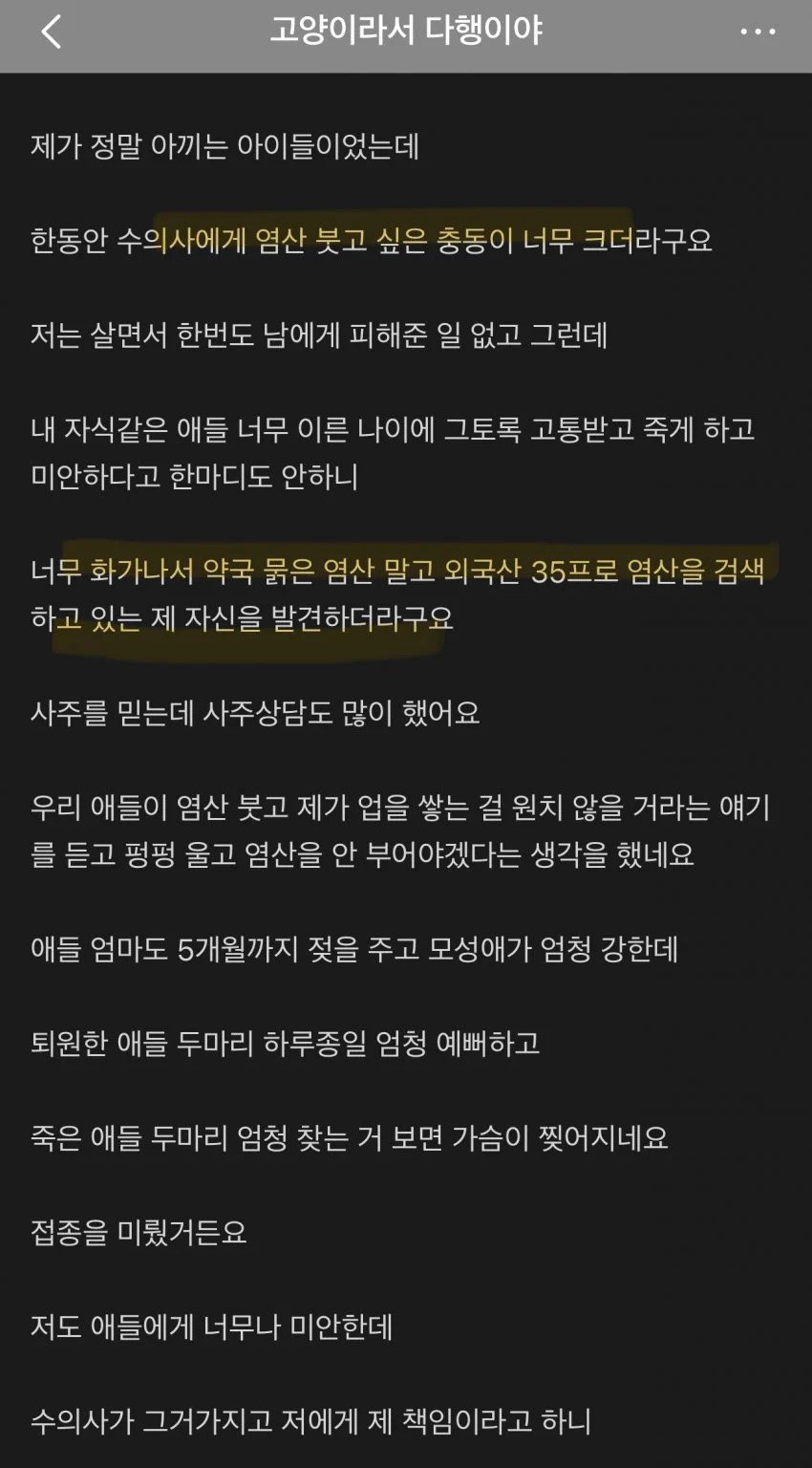Go back using the arrow

coord(52,32)
